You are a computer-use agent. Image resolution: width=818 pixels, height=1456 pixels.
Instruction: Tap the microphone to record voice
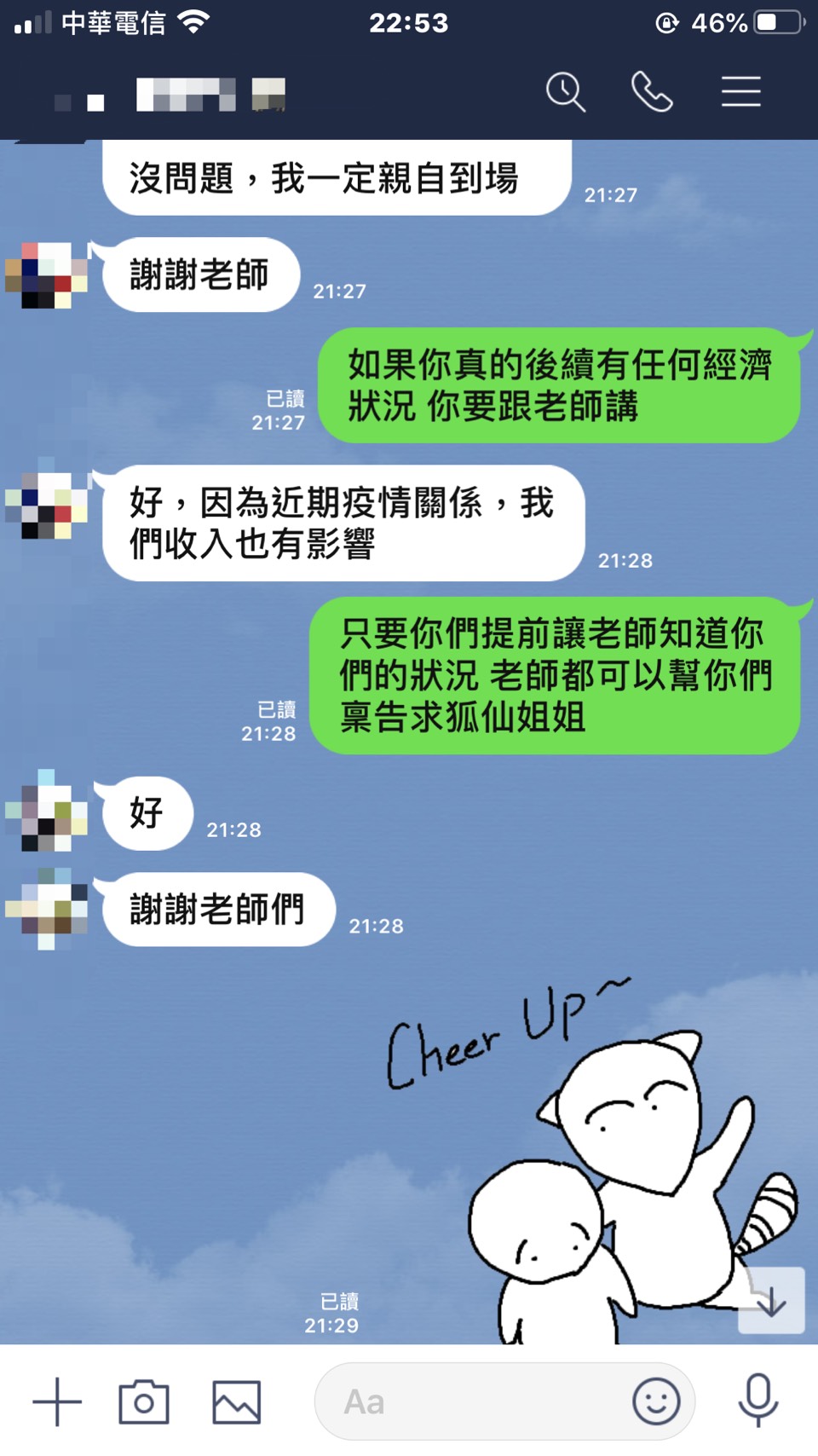pos(758,1401)
